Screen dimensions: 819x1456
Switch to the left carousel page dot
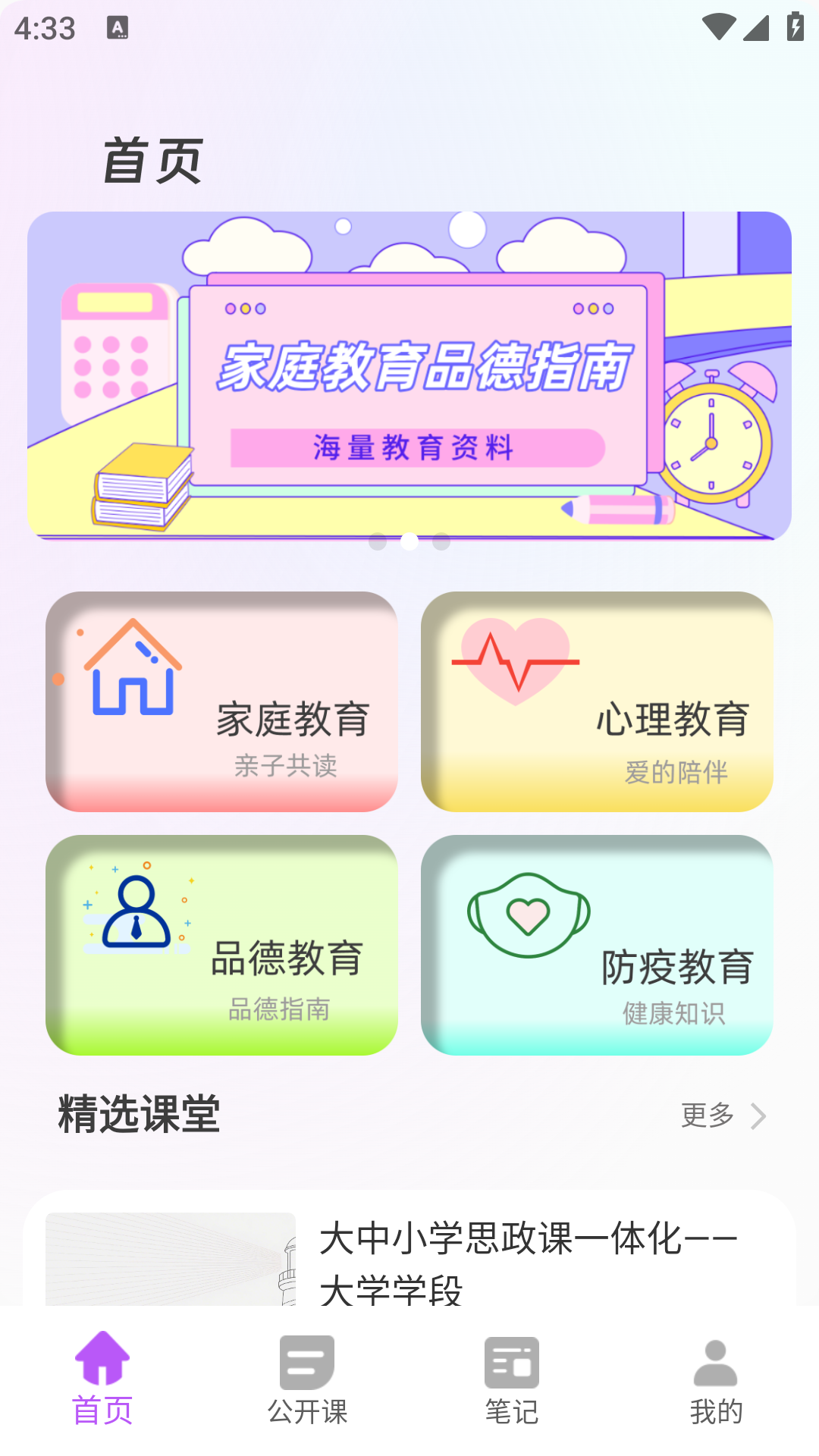point(377,542)
